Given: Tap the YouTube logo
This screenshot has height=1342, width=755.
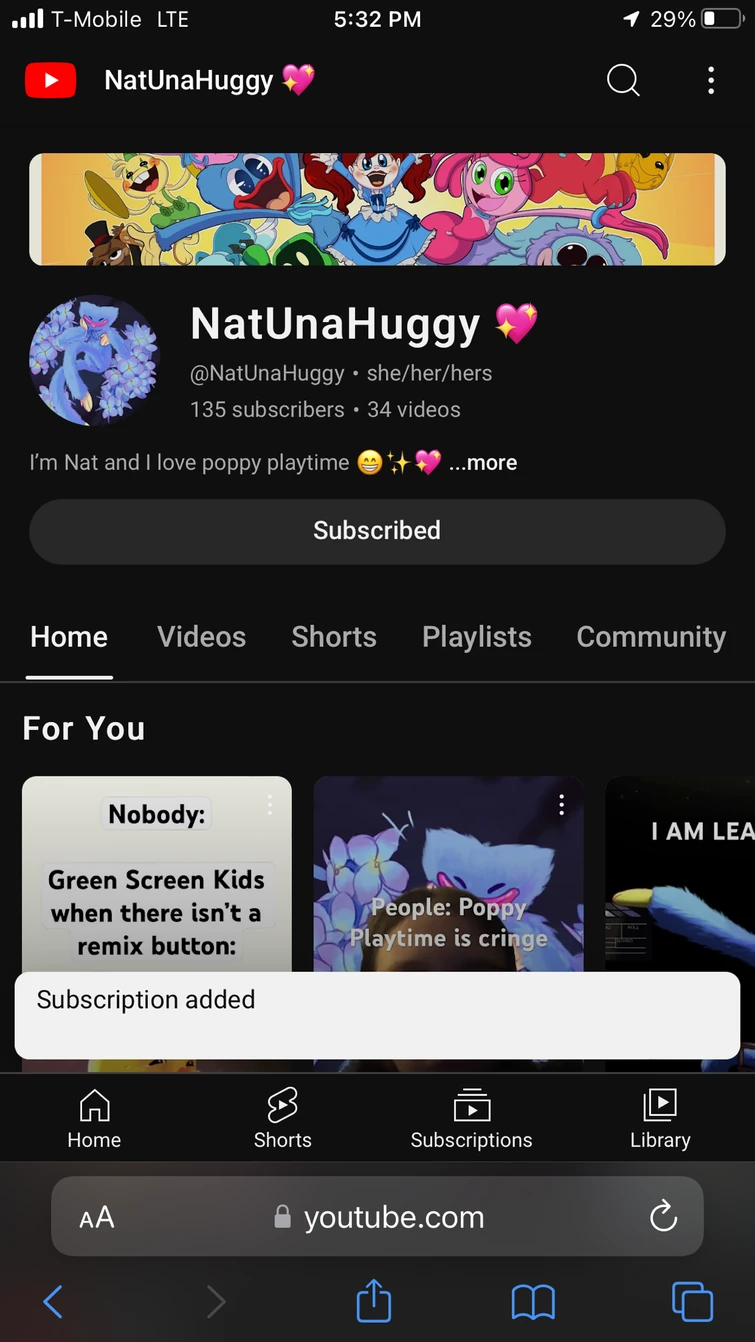Looking at the screenshot, I should (x=50, y=80).
